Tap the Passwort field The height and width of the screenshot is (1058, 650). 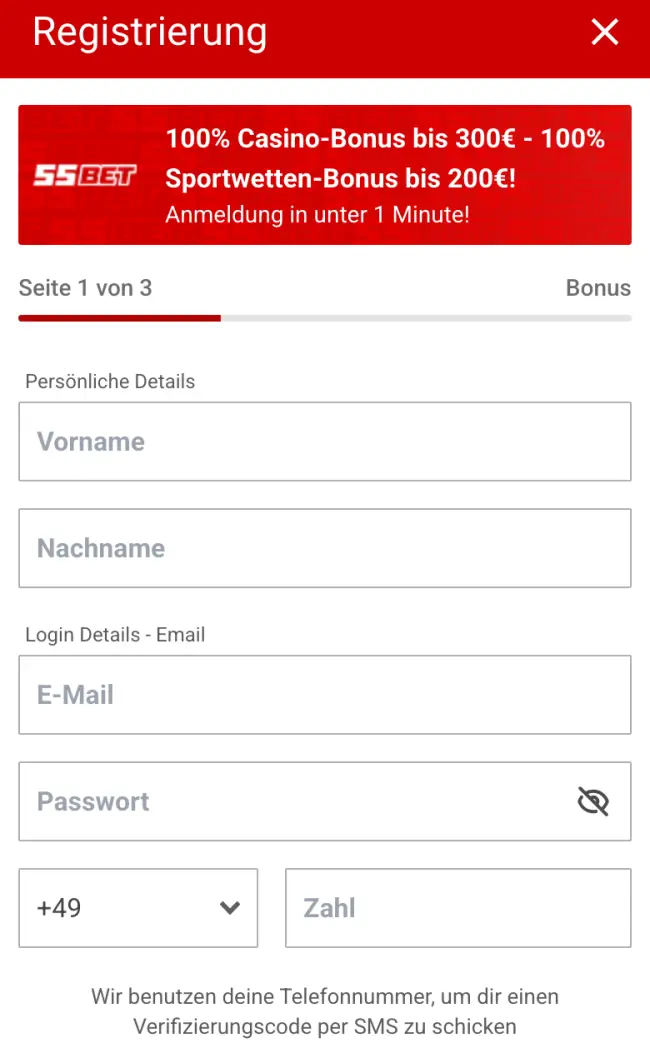[325, 801]
